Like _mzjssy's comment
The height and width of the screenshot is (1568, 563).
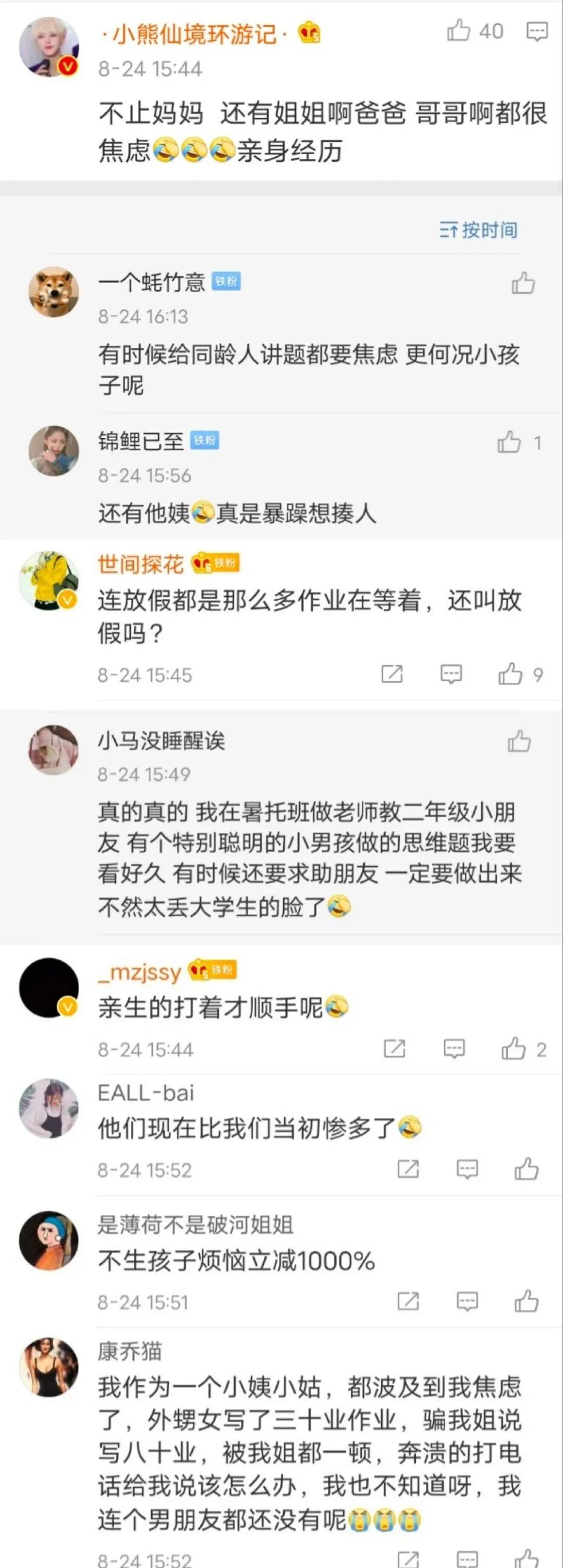tap(513, 1048)
